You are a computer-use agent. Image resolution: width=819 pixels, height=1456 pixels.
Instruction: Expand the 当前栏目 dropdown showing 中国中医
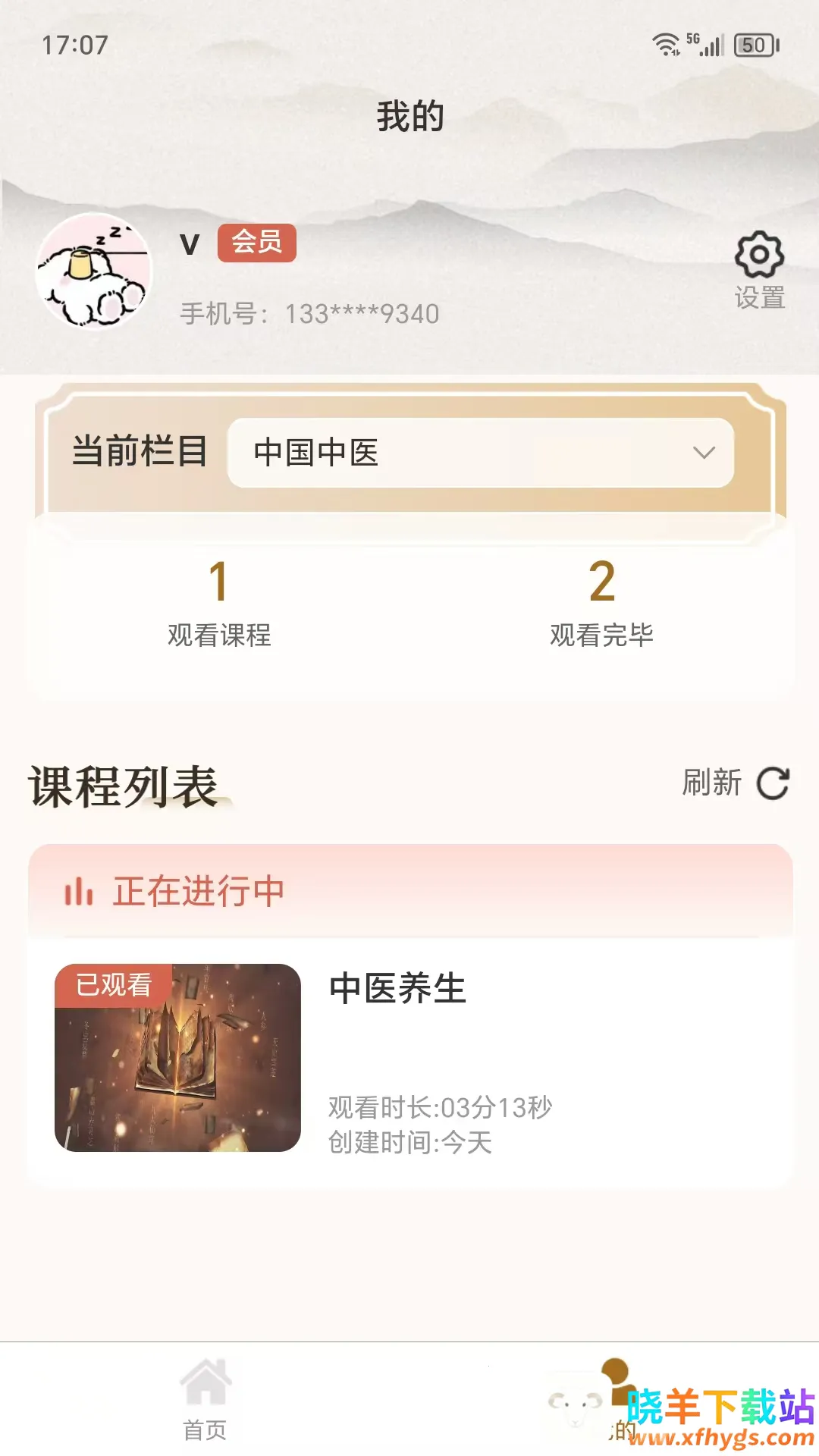481,453
